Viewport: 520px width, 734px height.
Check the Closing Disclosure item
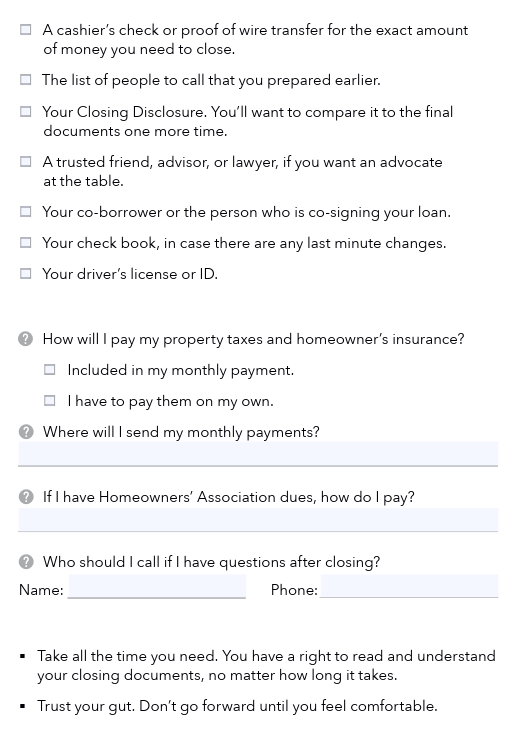[x=26, y=111]
